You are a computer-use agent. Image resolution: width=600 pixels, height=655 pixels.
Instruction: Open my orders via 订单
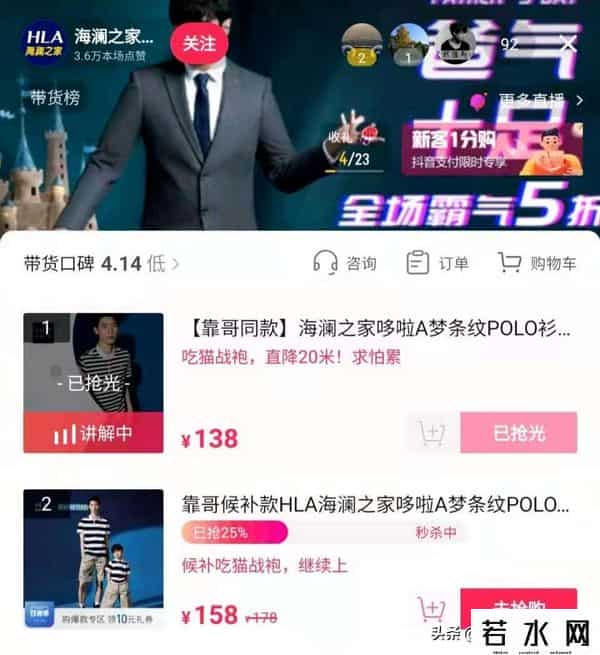[438, 264]
